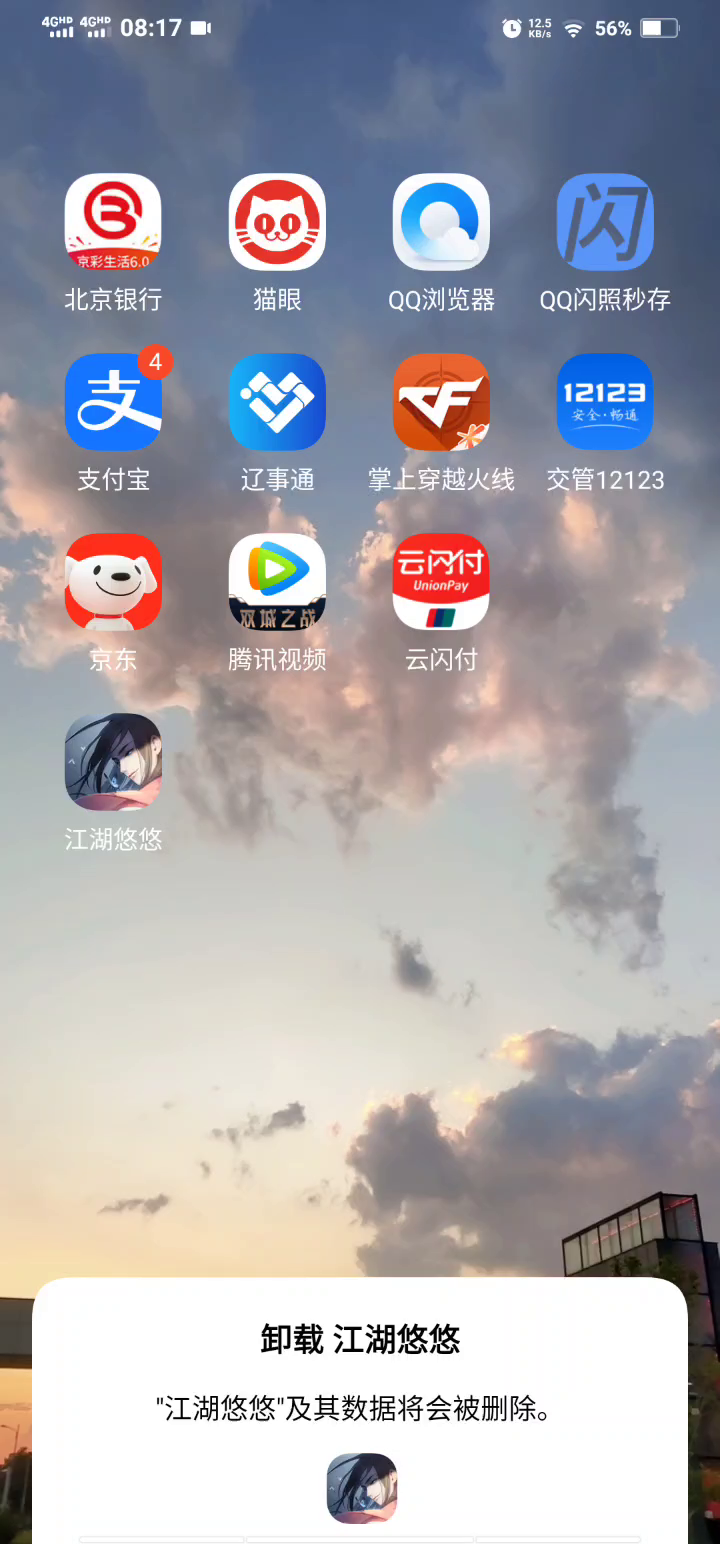
Task: Launch the 京东 shopping app
Action: pos(113,582)
